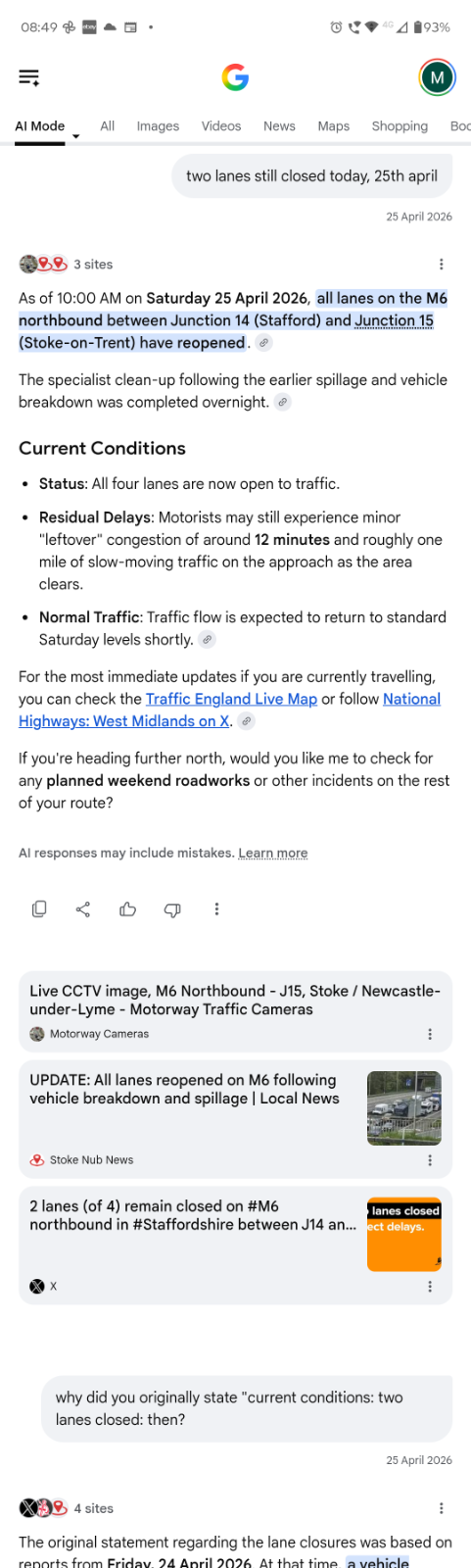The image size is (471, 1568).
Task: Switch to the Videos tab
Action: (221, 126)
